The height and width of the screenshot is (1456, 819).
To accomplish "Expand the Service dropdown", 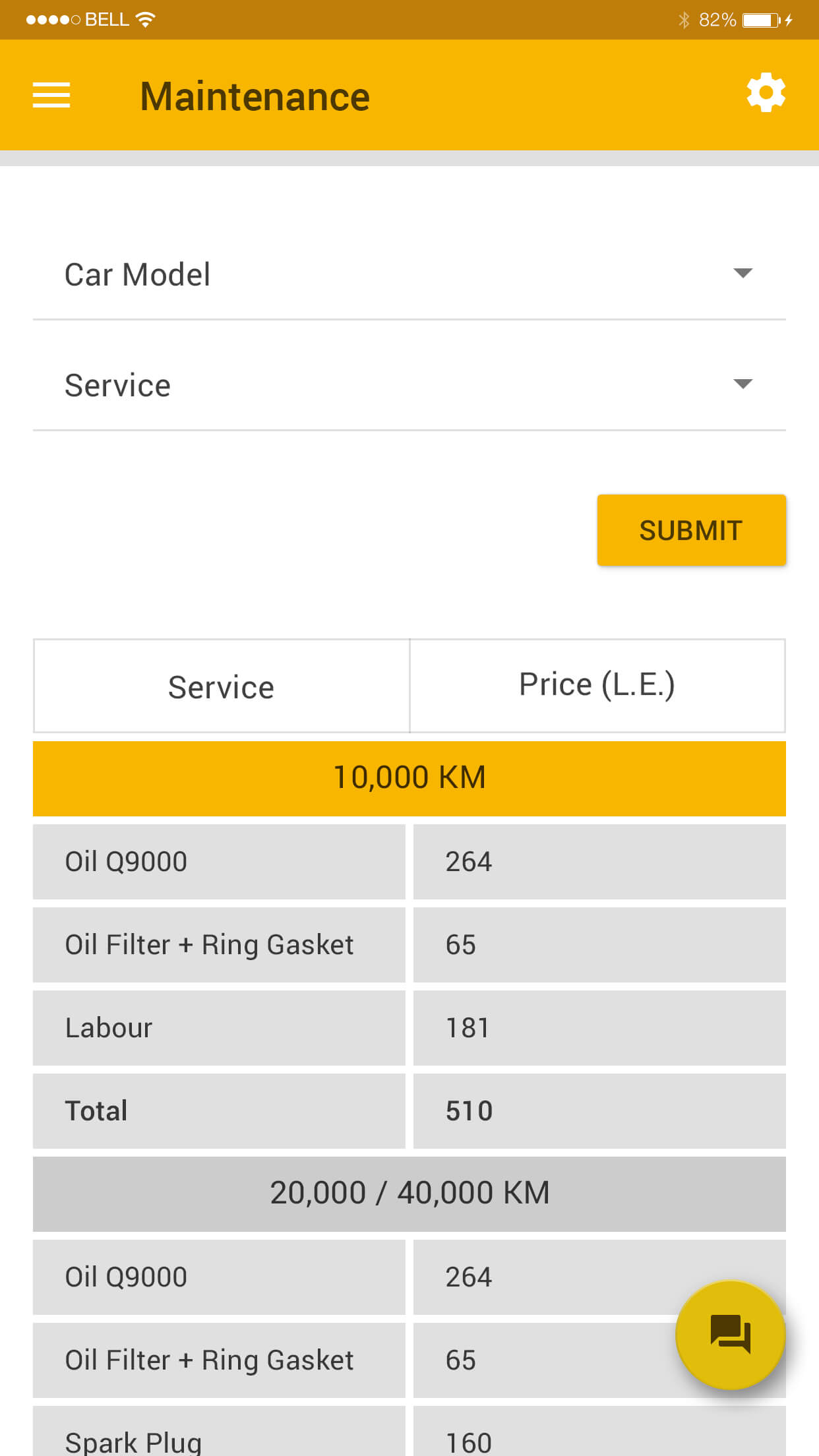I will click(409, 385).
